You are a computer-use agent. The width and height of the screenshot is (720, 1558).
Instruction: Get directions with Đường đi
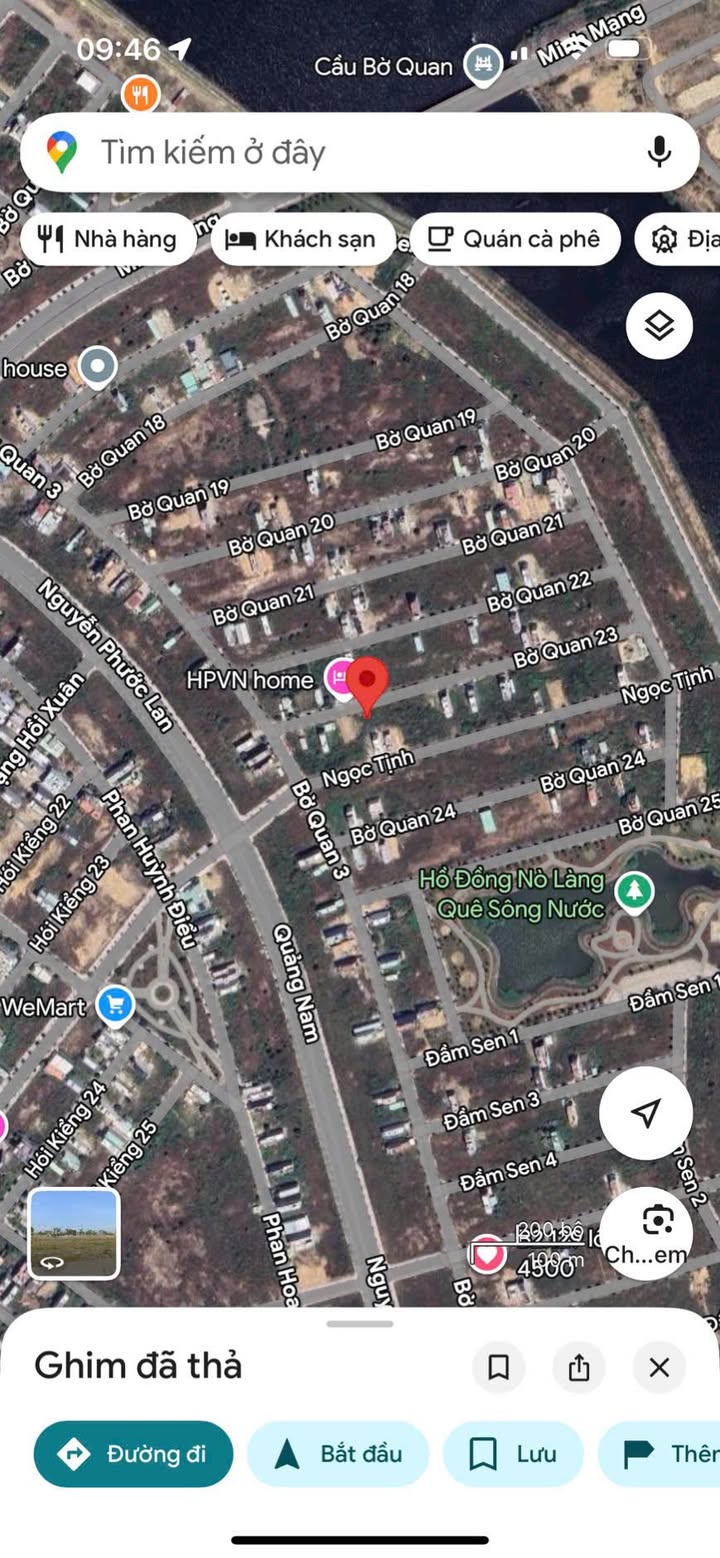pyautogui.click(x=133, y=1454)
